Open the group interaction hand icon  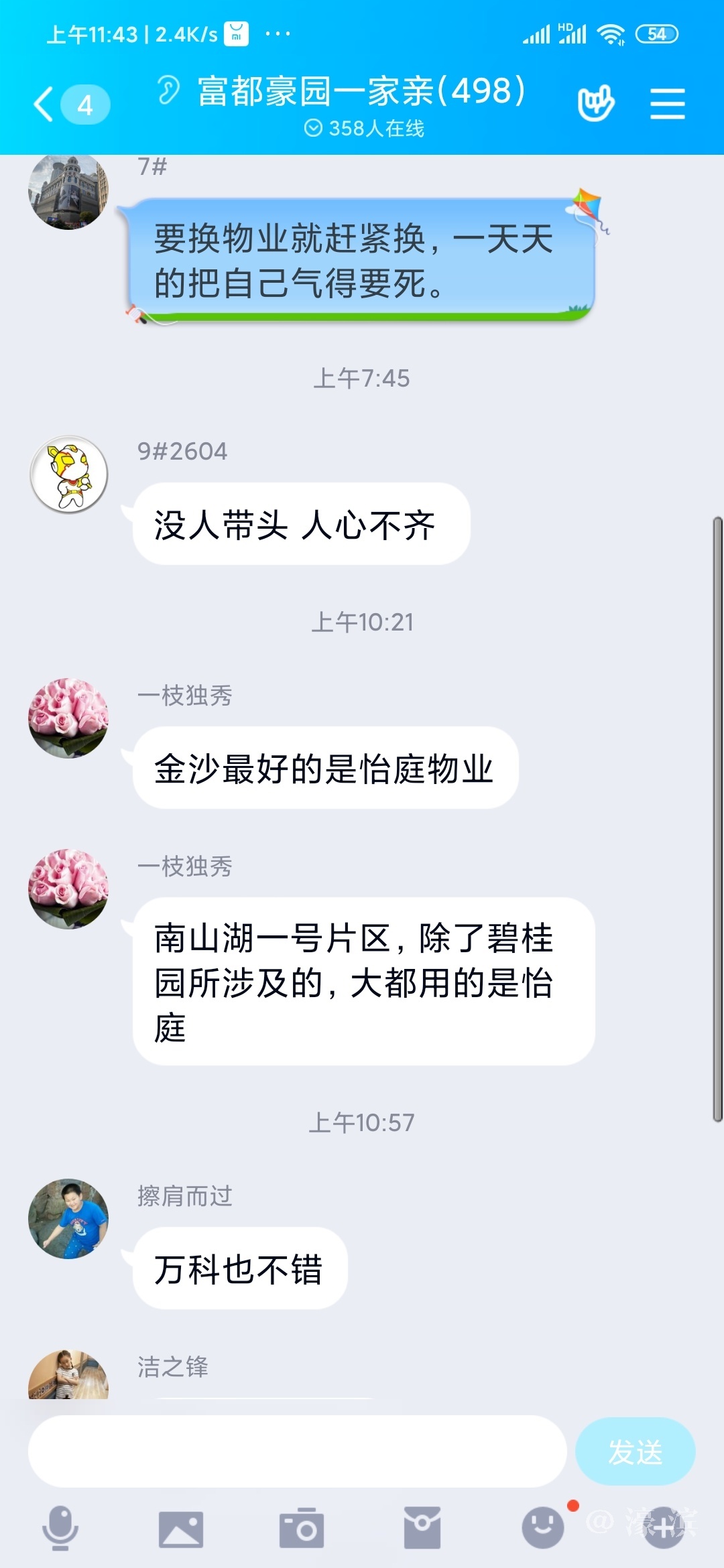[595, 103]
